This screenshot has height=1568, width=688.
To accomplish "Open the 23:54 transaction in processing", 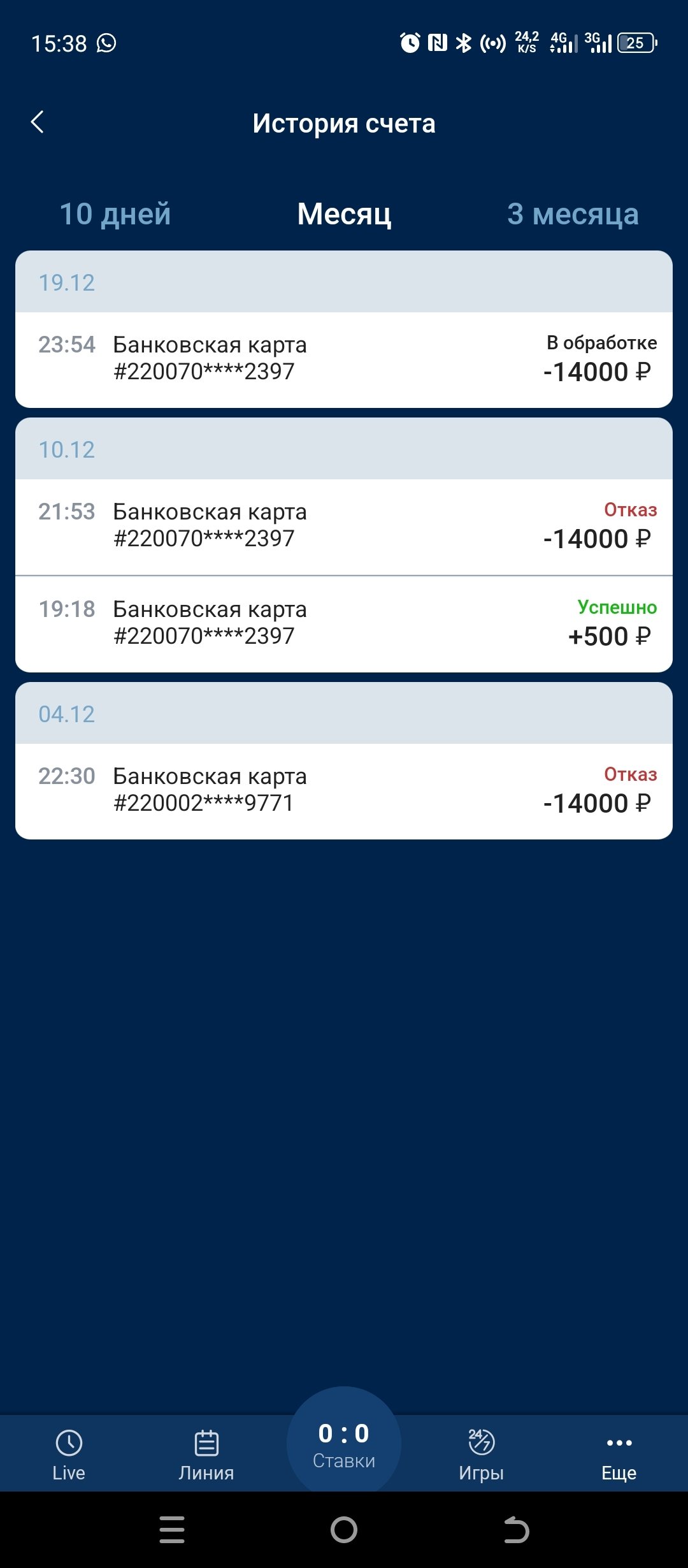I will pos(344,359).
